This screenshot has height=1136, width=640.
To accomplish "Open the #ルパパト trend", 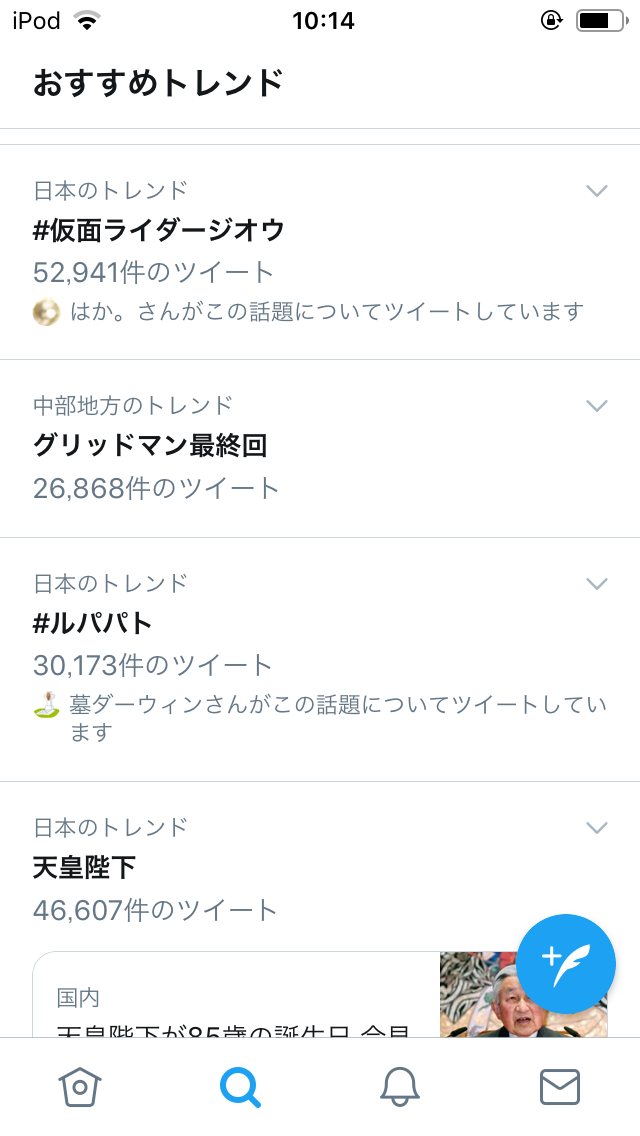I will click(x=93, y=623).
